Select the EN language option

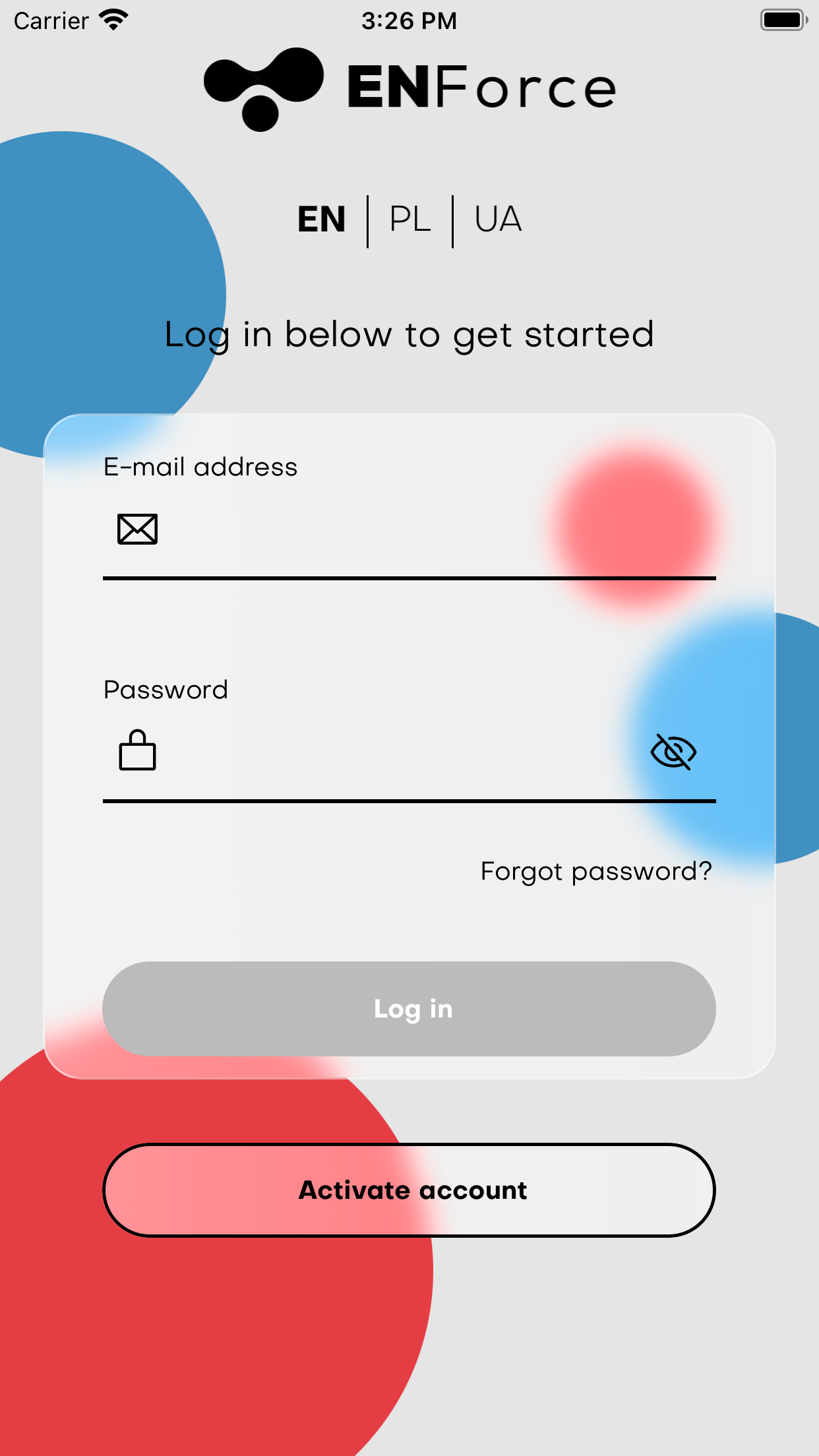click(322, 220)
